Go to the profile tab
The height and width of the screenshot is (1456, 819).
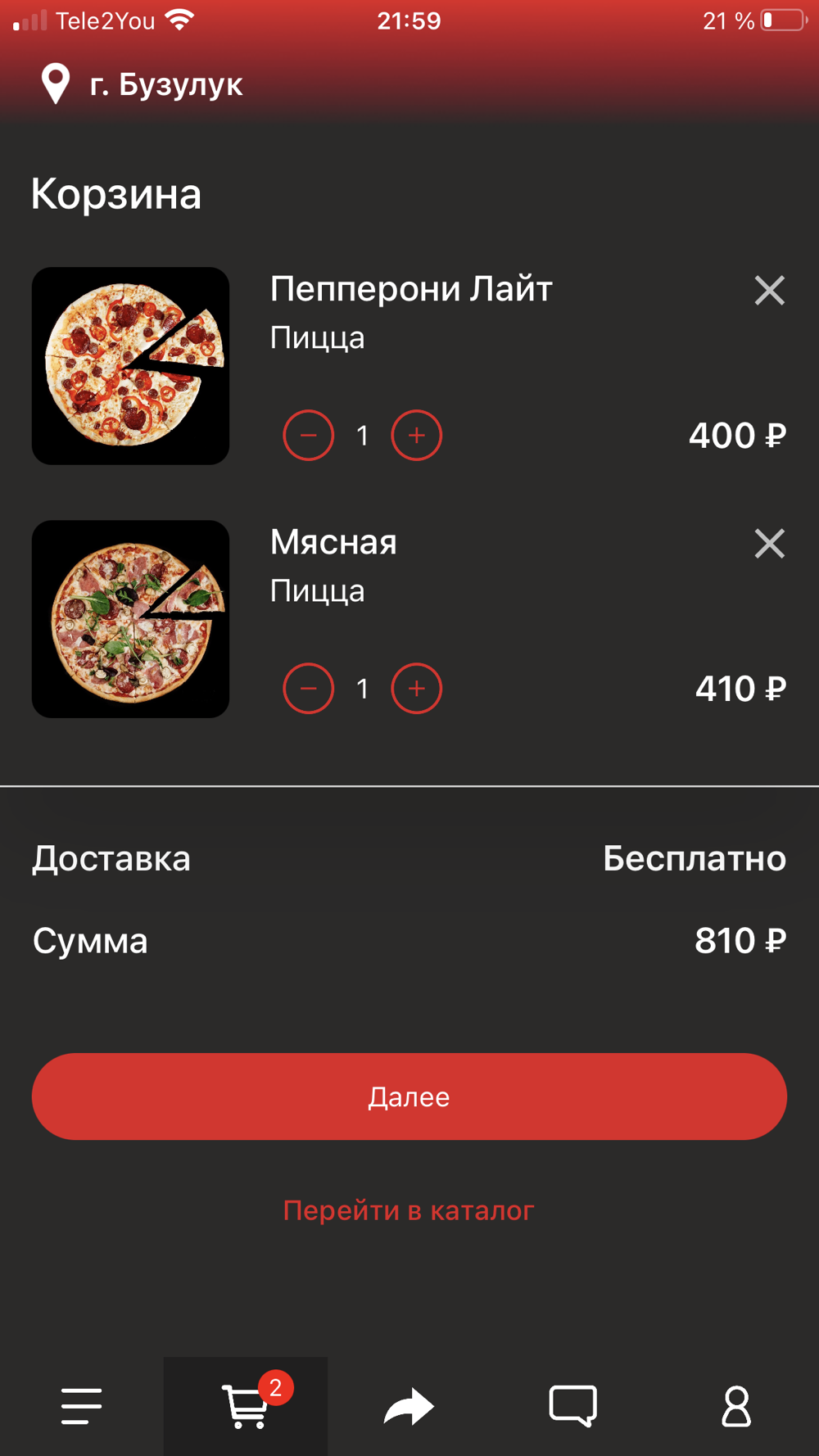coord(736,1406)
